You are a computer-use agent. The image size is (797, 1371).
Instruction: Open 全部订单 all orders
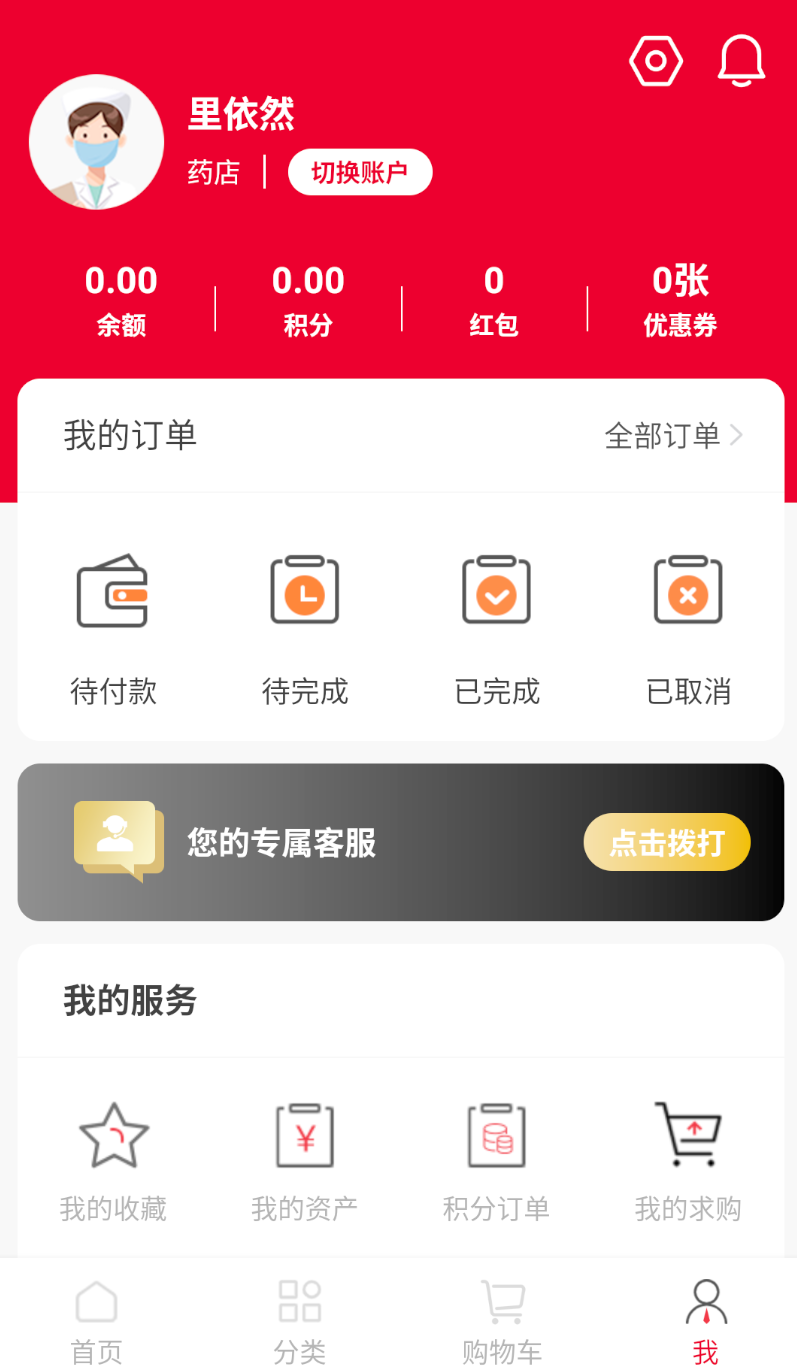coord(673,436)
